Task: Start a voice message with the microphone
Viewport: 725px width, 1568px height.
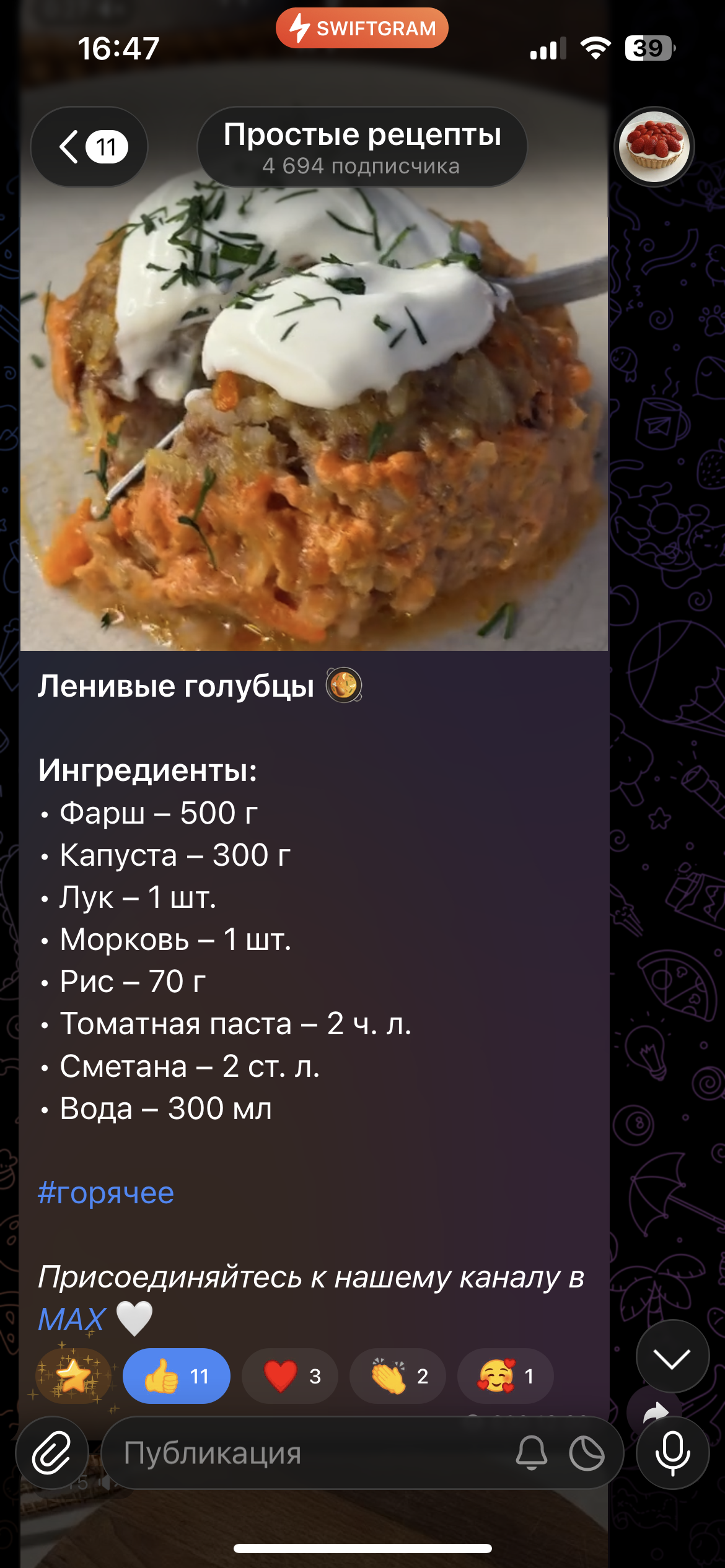Action: tap(672, 1453)
